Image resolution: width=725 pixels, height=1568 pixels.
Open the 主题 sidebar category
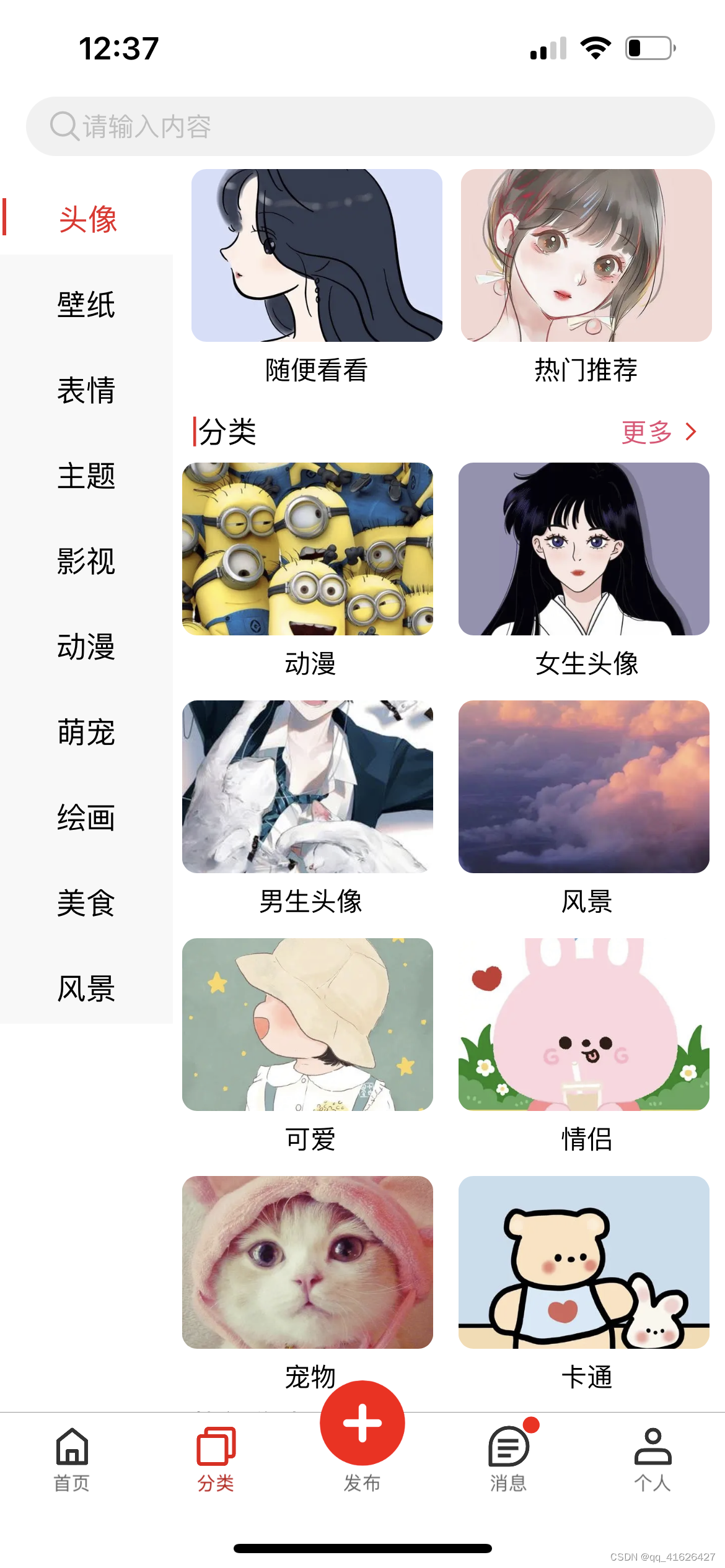[86, 476]
